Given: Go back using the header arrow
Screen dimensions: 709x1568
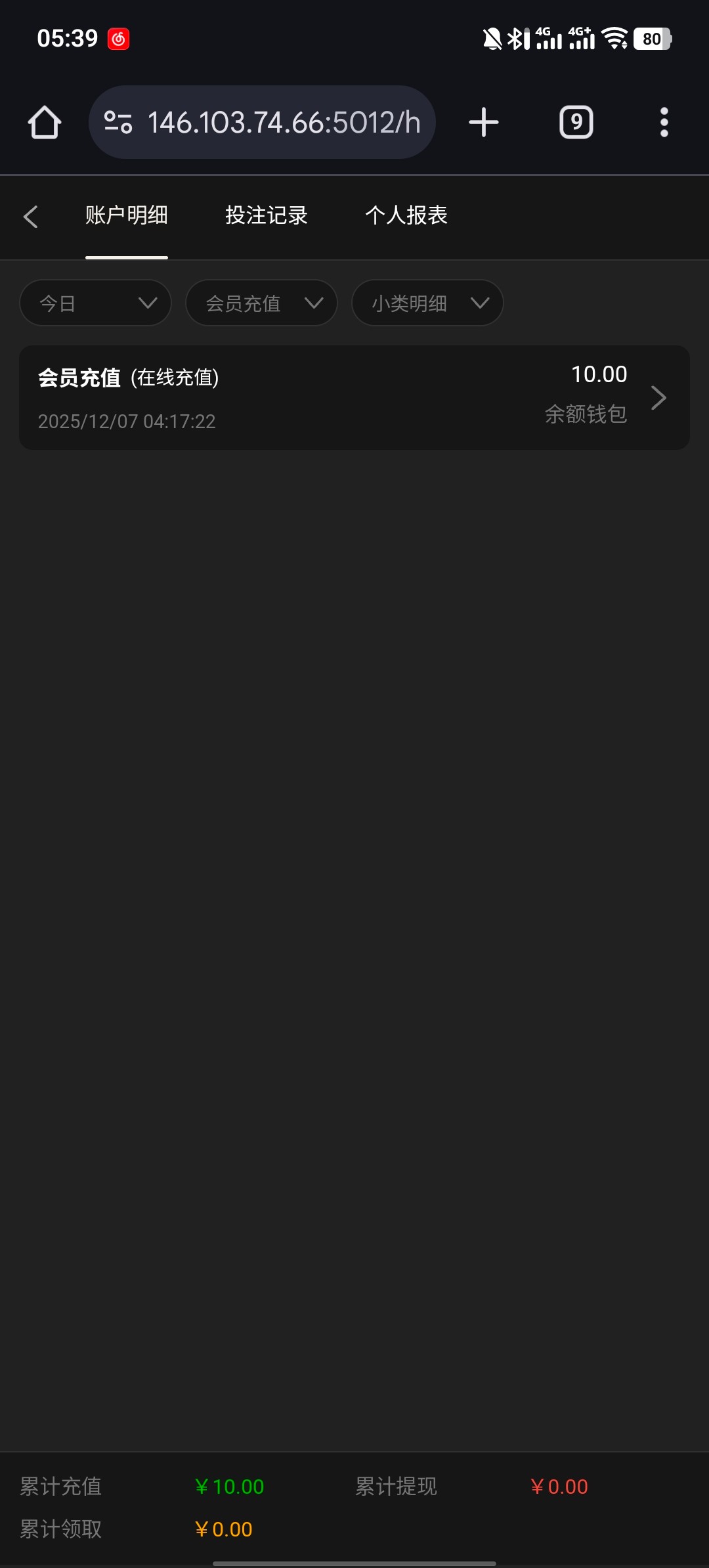Looking at the screenshot, I should [x=30, y=217].
